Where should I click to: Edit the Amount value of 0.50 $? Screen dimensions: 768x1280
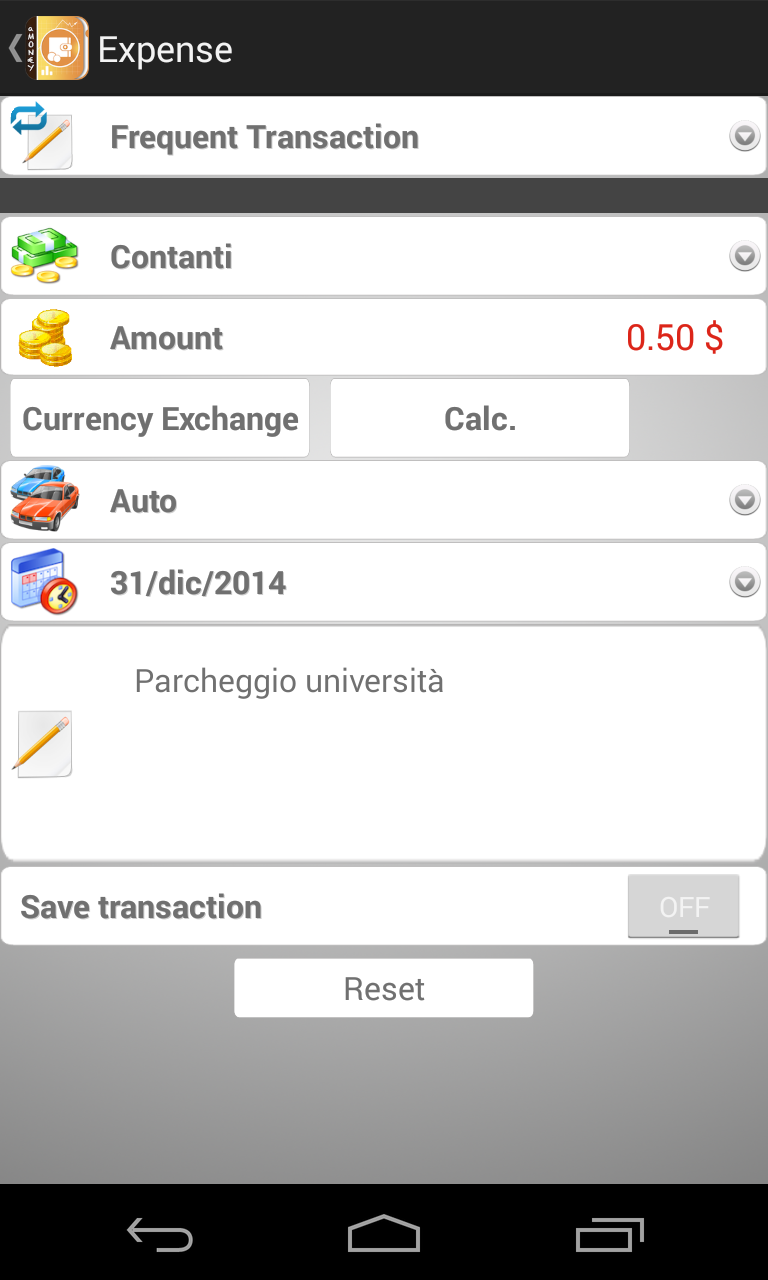coord(674,338)
